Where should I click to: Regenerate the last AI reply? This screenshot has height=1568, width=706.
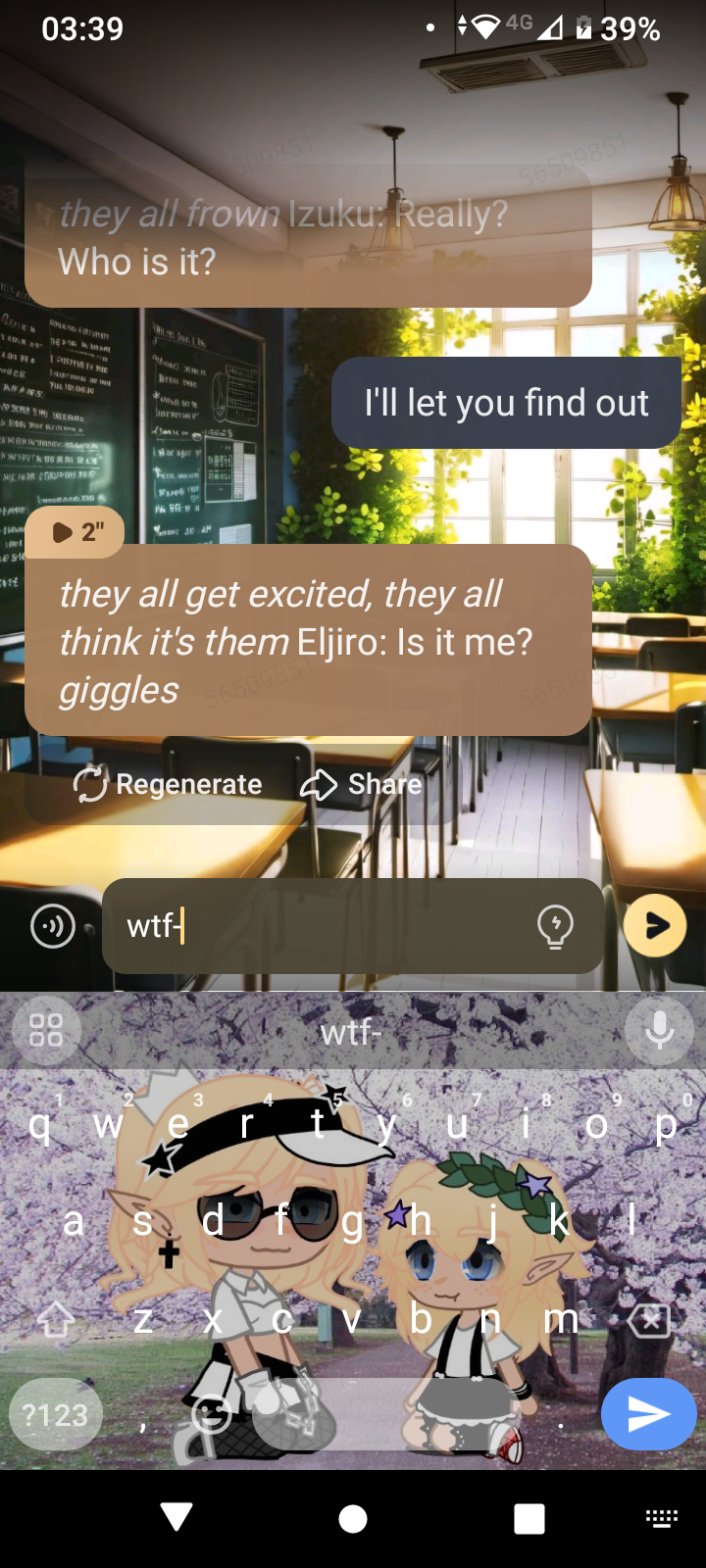[x=168, y=784]
